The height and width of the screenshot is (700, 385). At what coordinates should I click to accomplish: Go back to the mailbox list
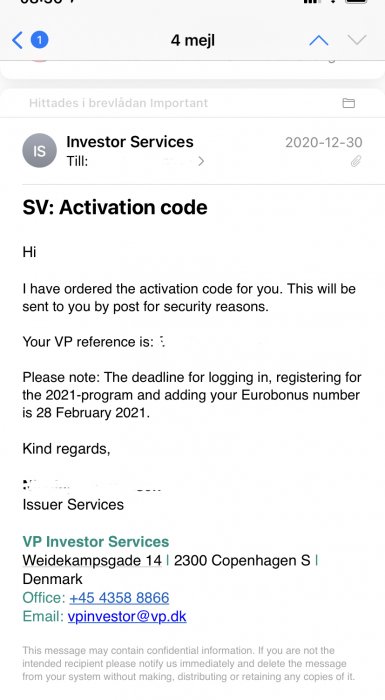click(18, 40)
